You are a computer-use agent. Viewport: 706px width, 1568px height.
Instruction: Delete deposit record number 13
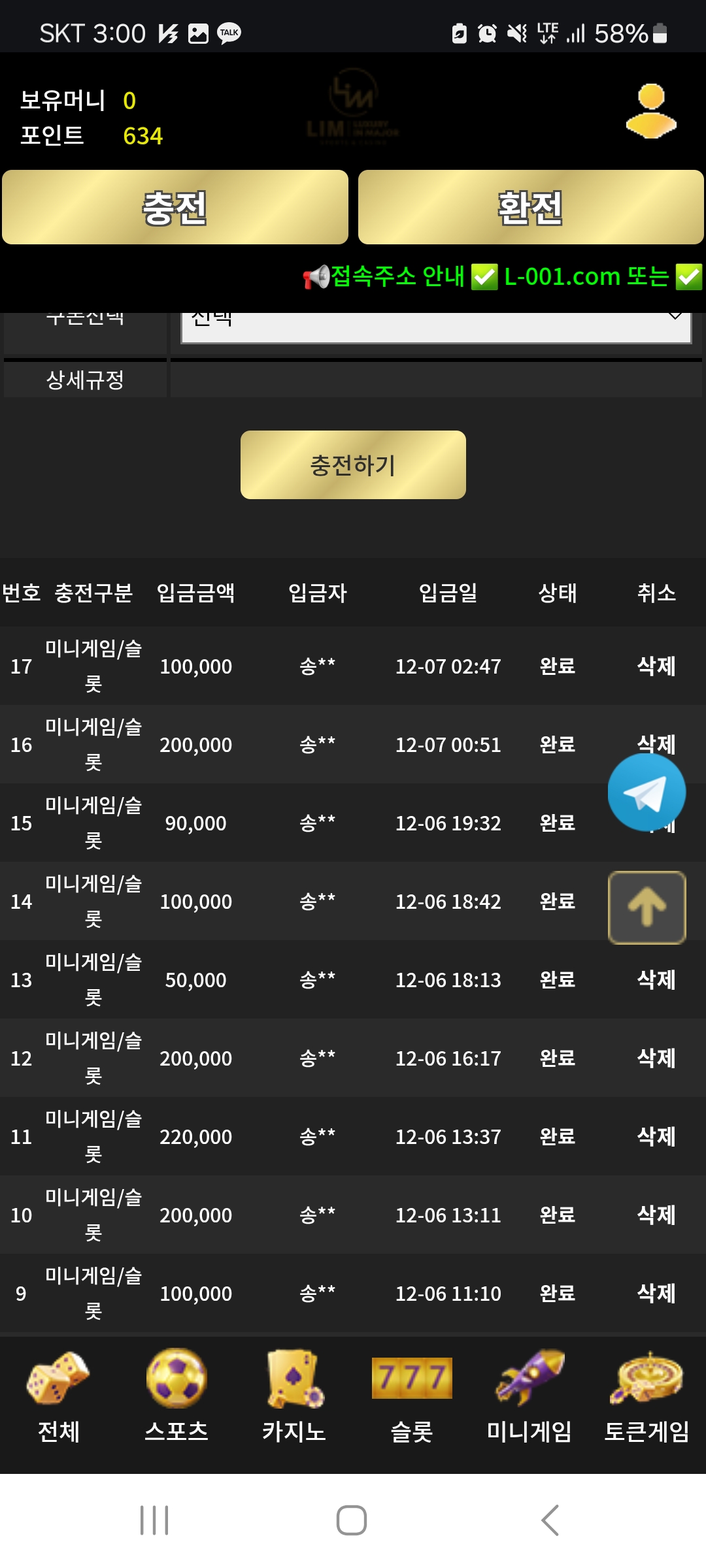(x=656, y=980)
